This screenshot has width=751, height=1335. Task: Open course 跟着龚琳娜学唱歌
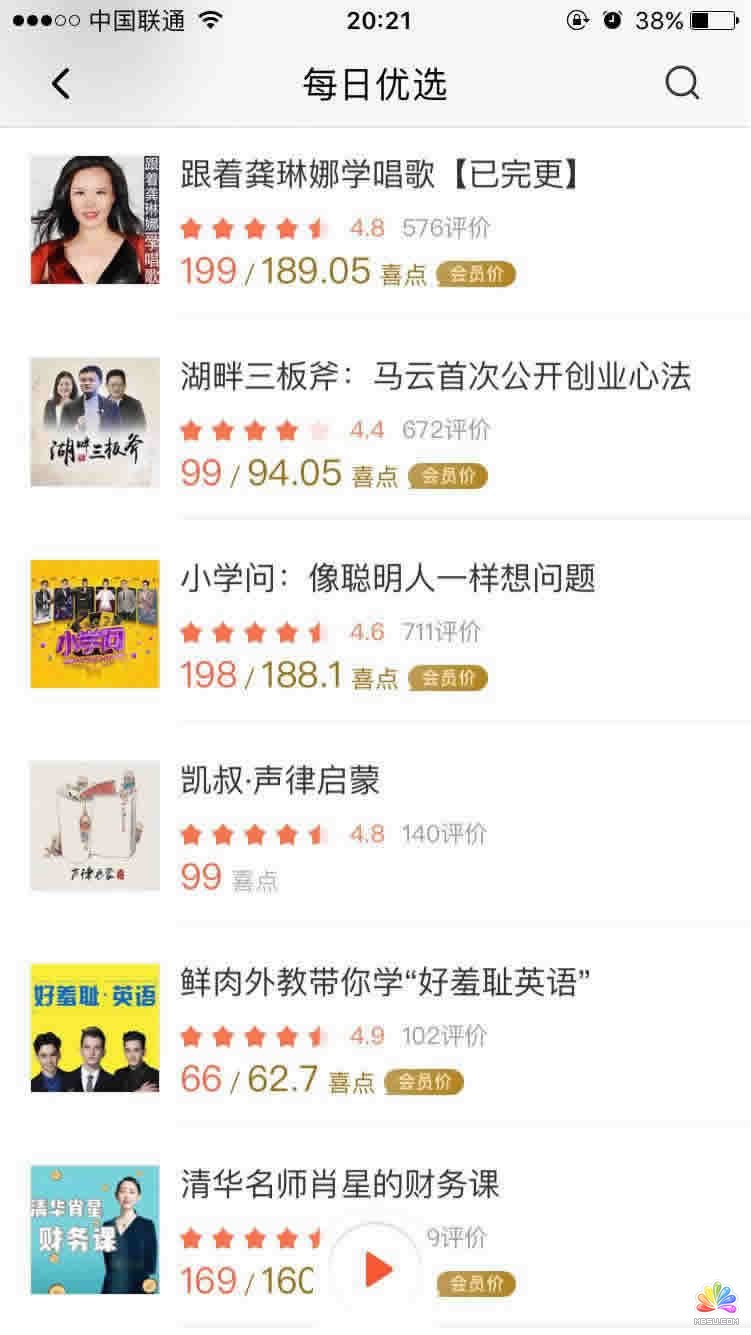[x=380, y=176]
